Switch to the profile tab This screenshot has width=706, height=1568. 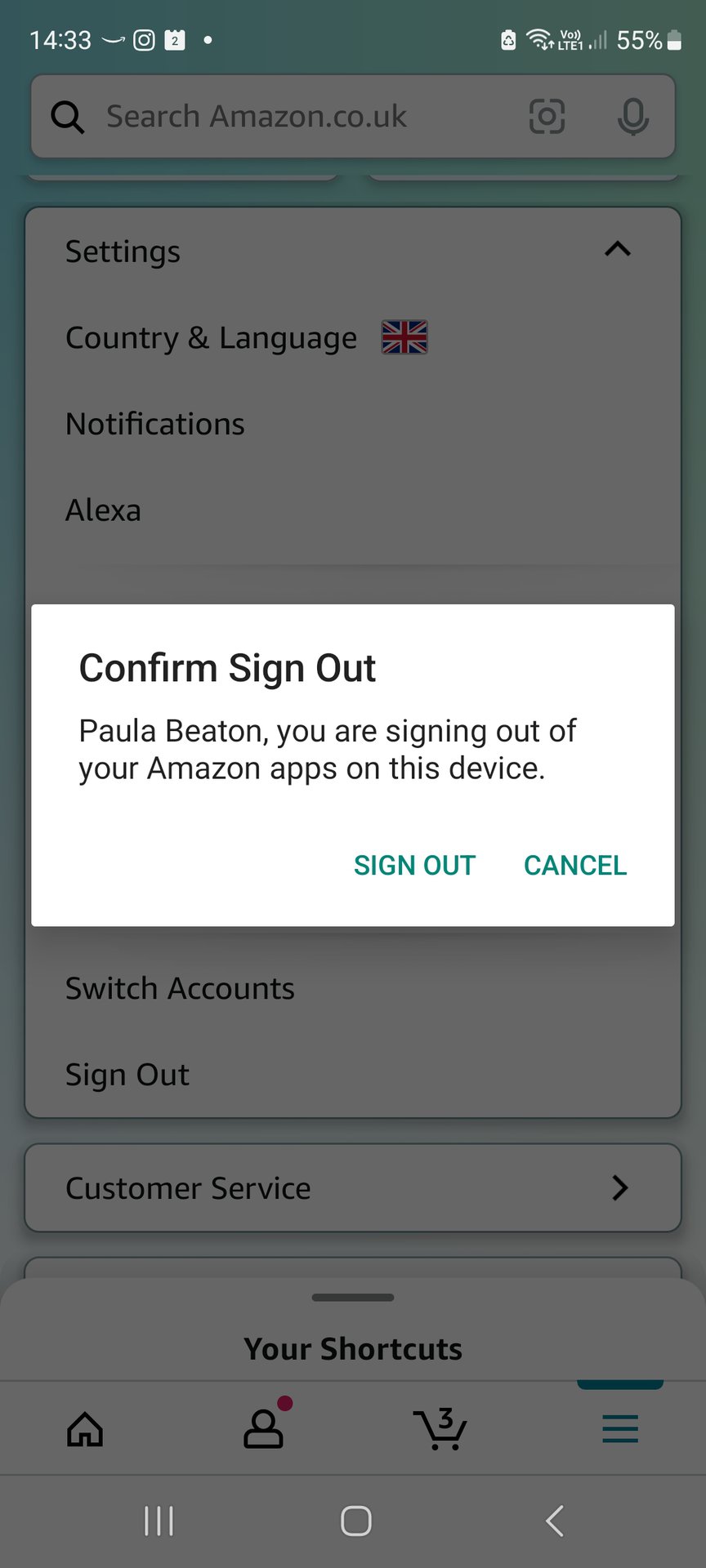click(x=263, y=1429)
